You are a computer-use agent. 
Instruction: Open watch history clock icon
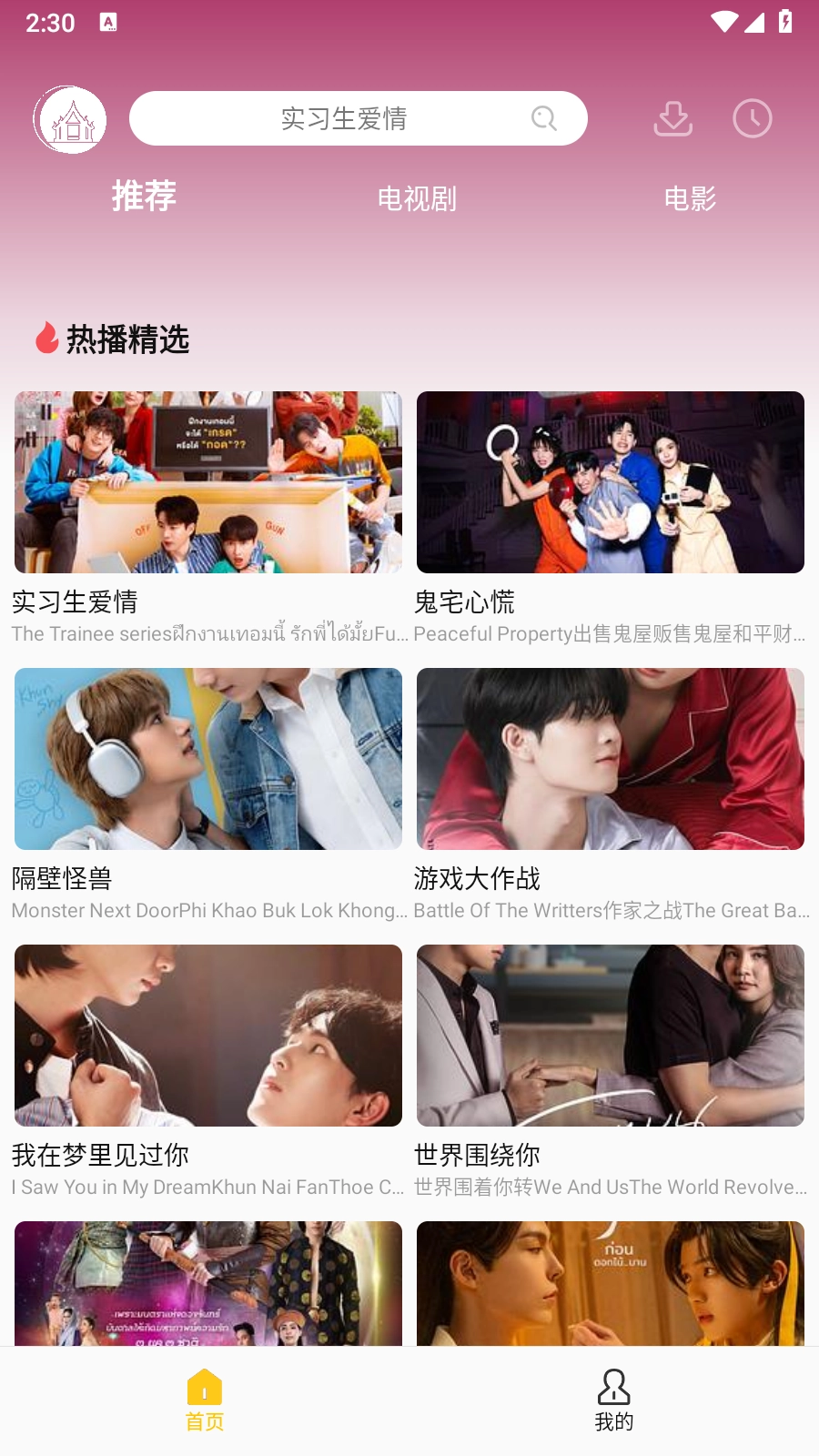(x=752, y=119)
